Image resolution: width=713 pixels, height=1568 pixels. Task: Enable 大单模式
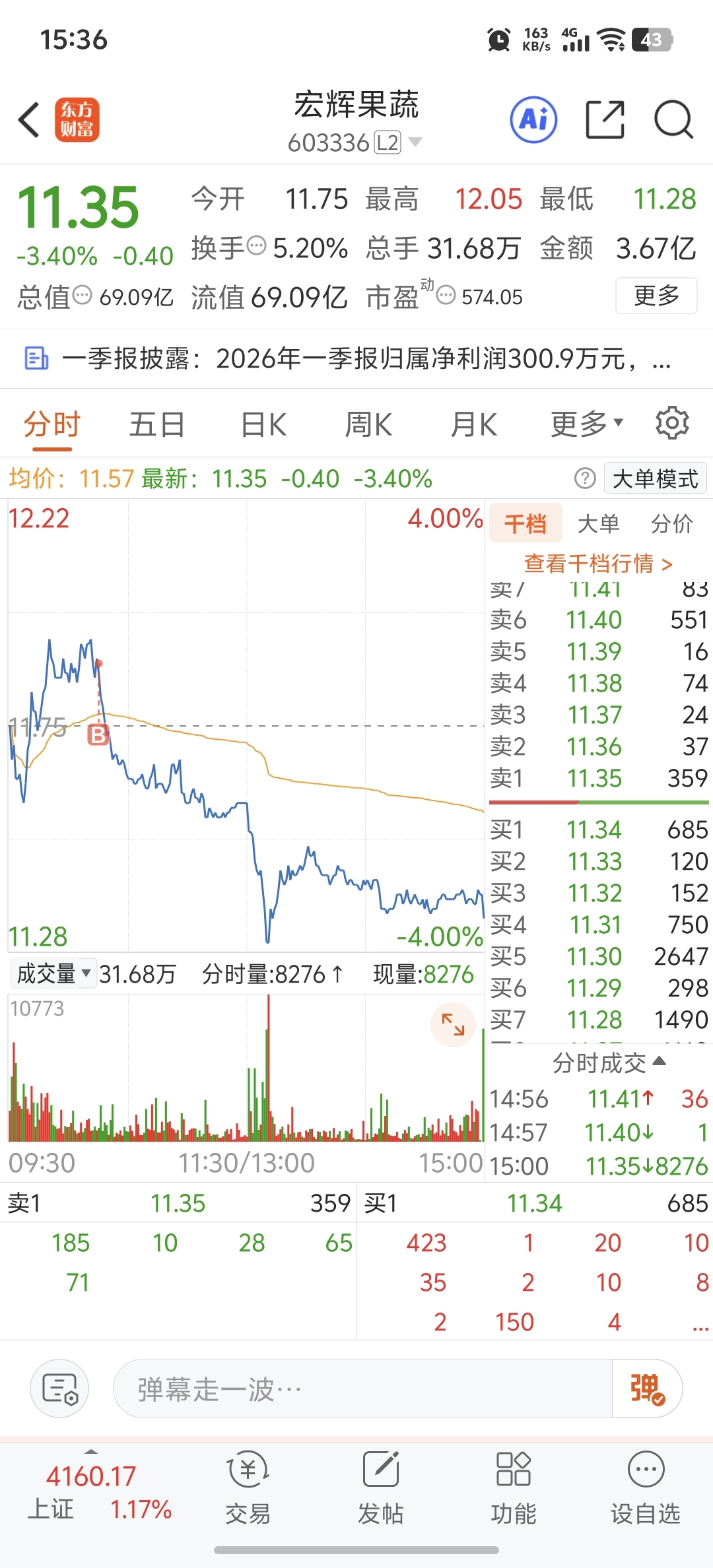655,478
